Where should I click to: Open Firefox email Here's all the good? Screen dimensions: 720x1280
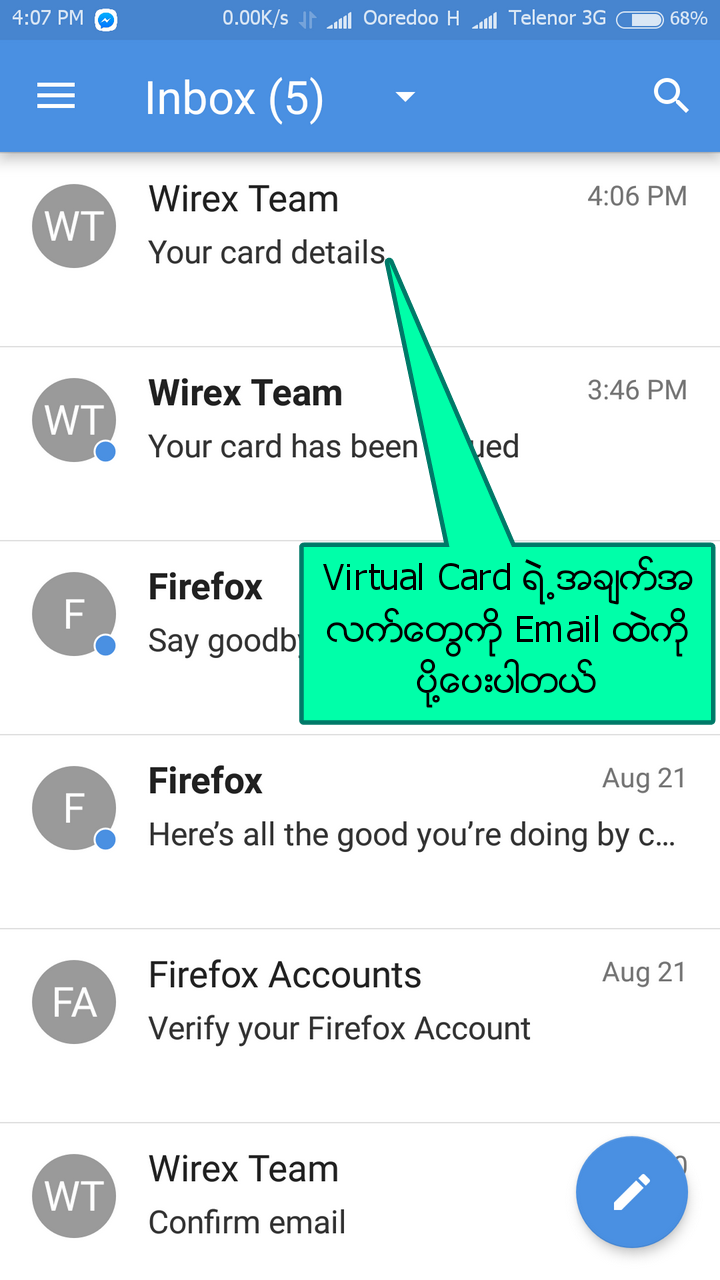coord(360,832)
